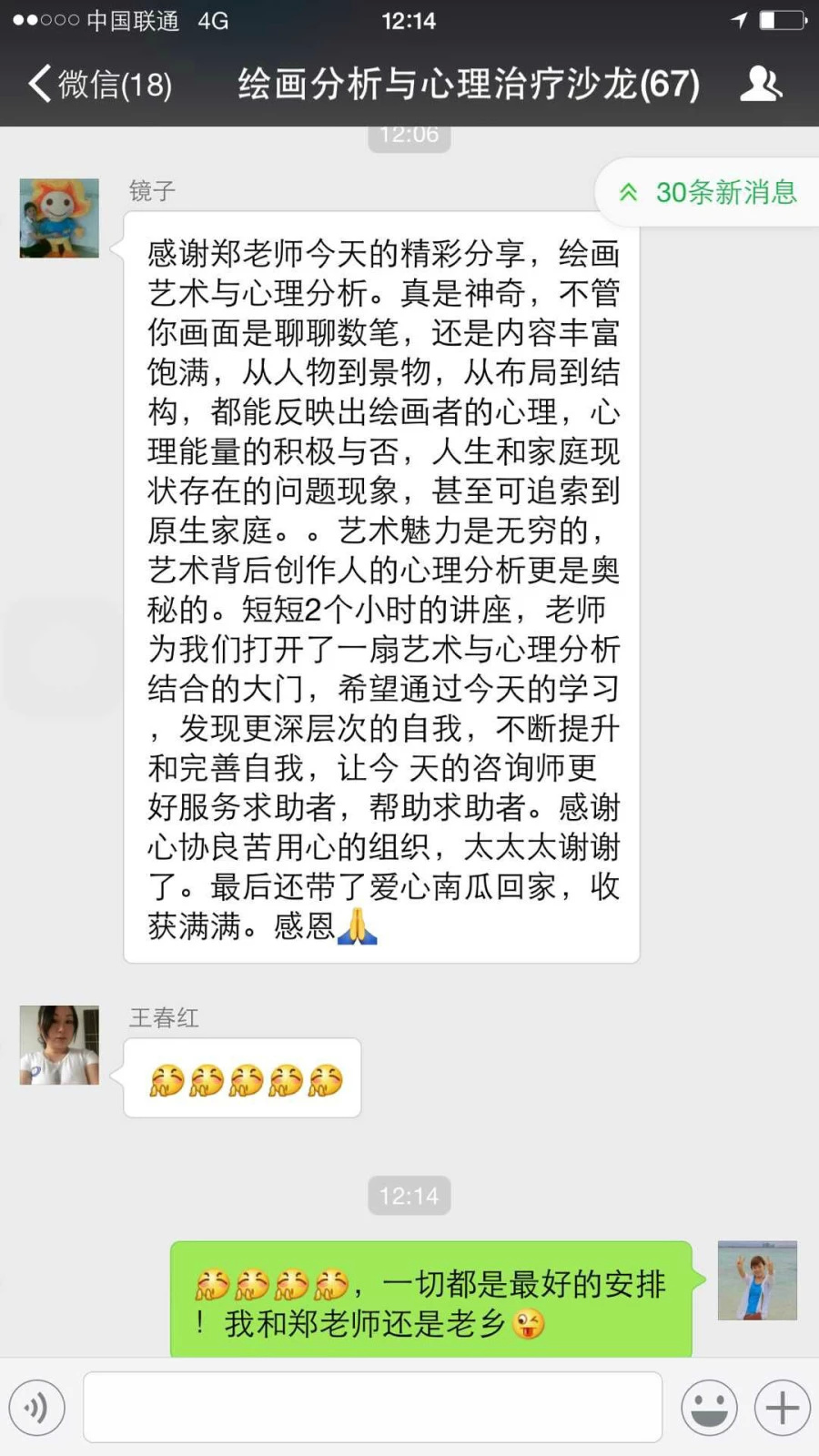Open 镜子's profile avatar

(x=59, y=218)
